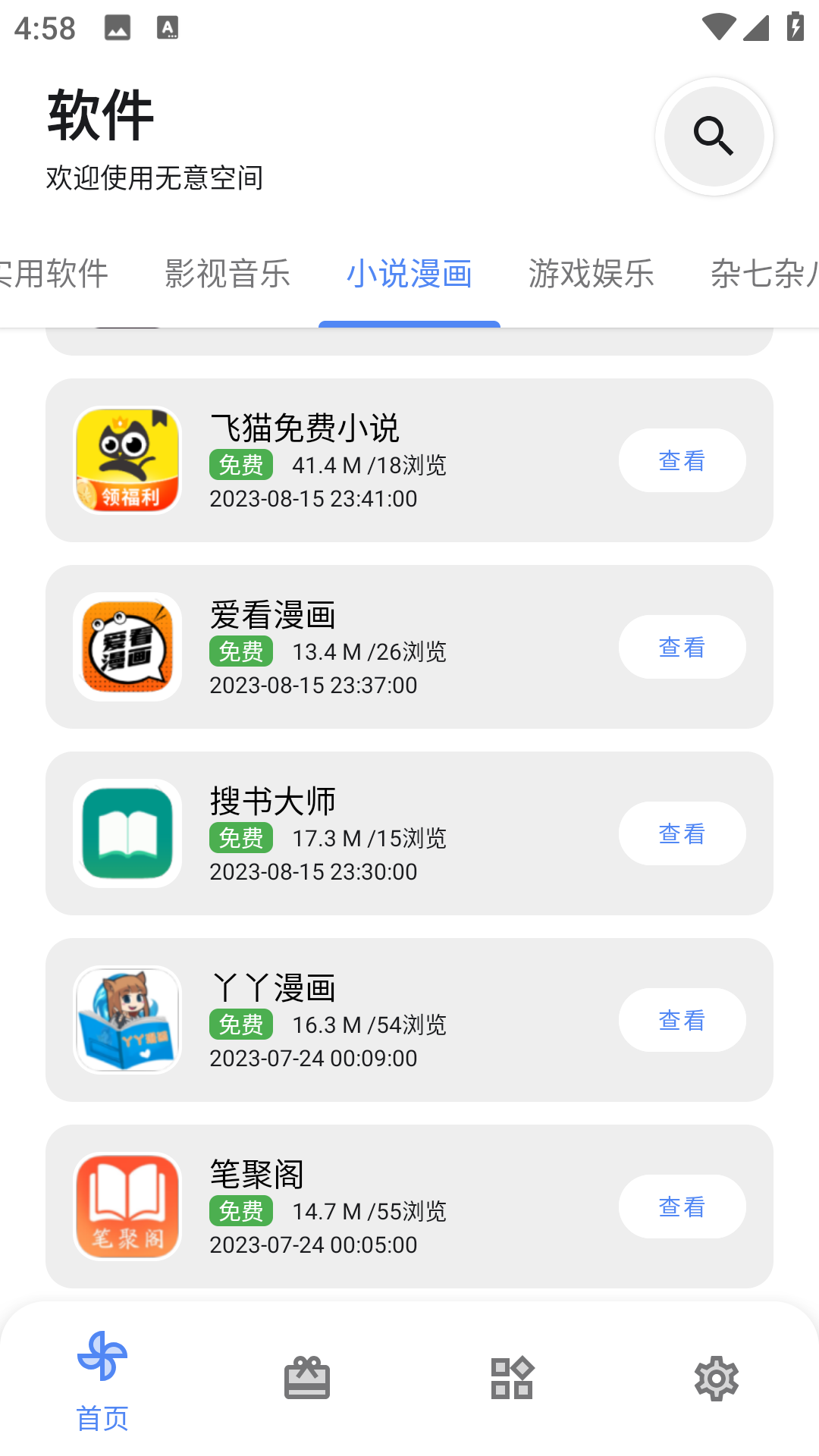Tap the 软件 page heading
Screen dimensions: 819x1456
[x=100, y=114]
